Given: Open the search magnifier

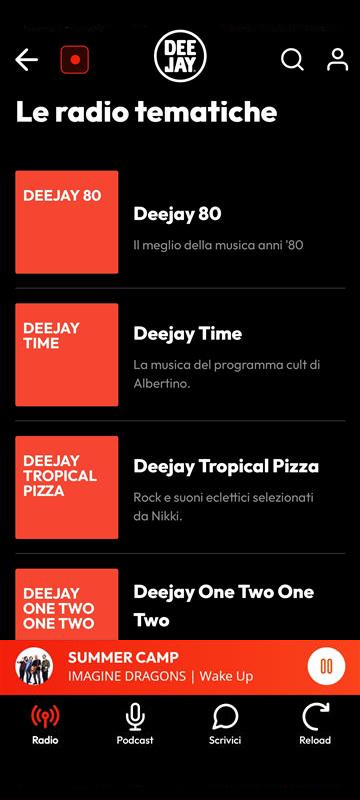Looking at the screenshot, I should (293, 60).
